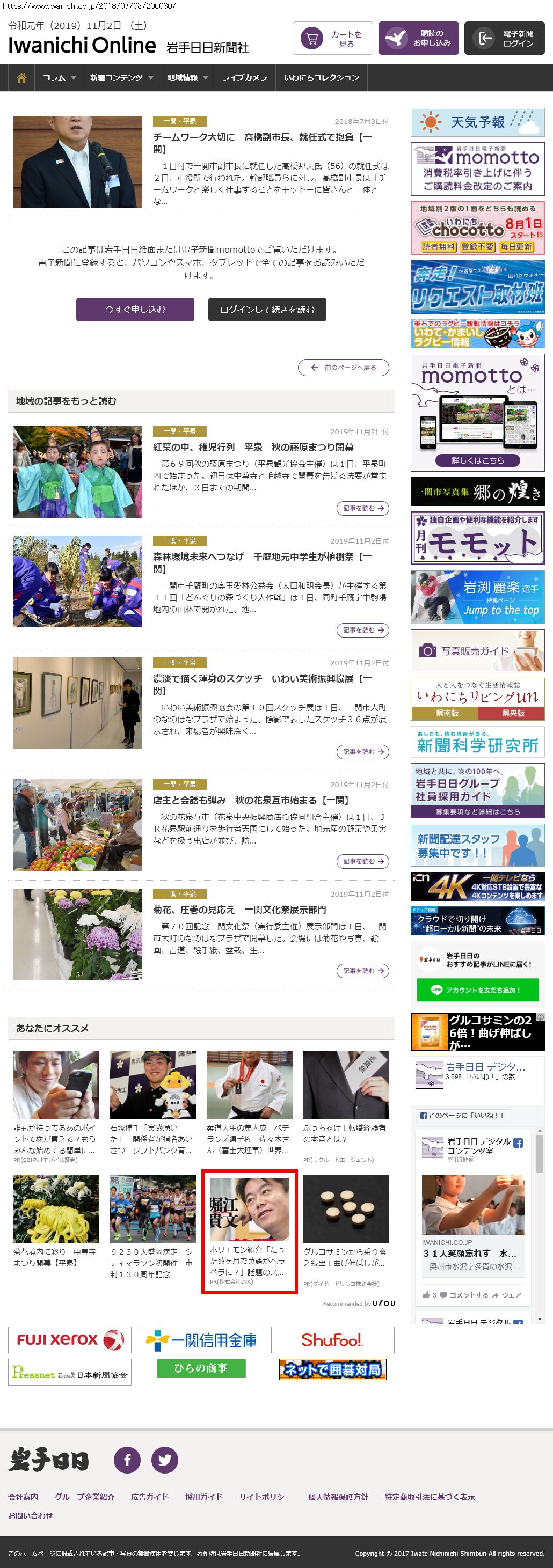The image size is (553, 1568).
Task: Read the 秋の藤原まつり開幕 article via 記事を読む
Action: [362, 508]
